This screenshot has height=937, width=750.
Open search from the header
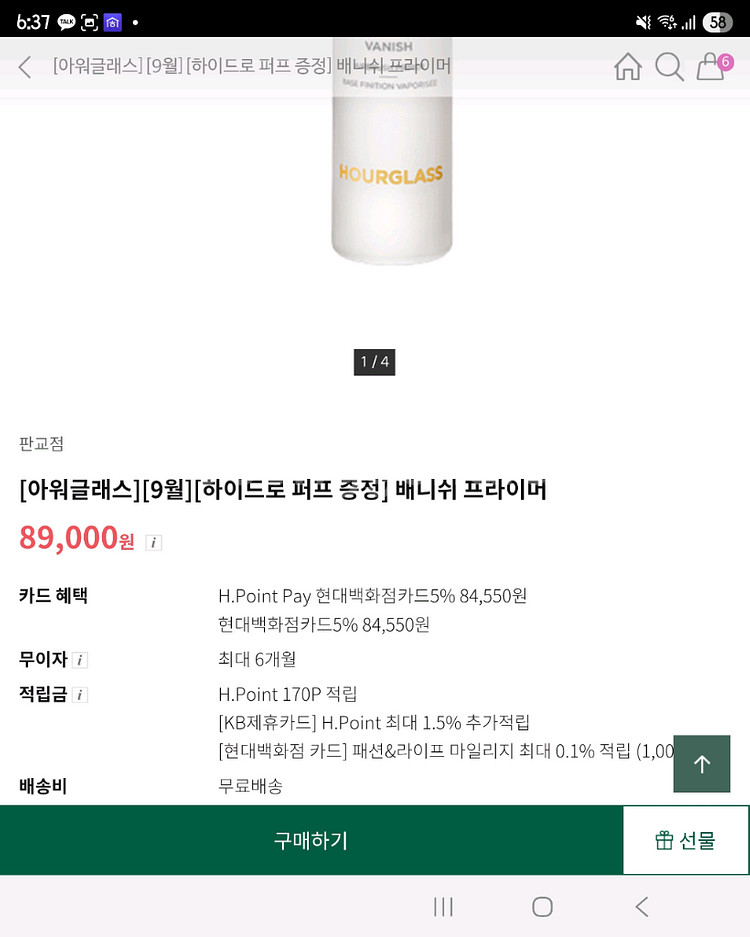tap(669, 67)
